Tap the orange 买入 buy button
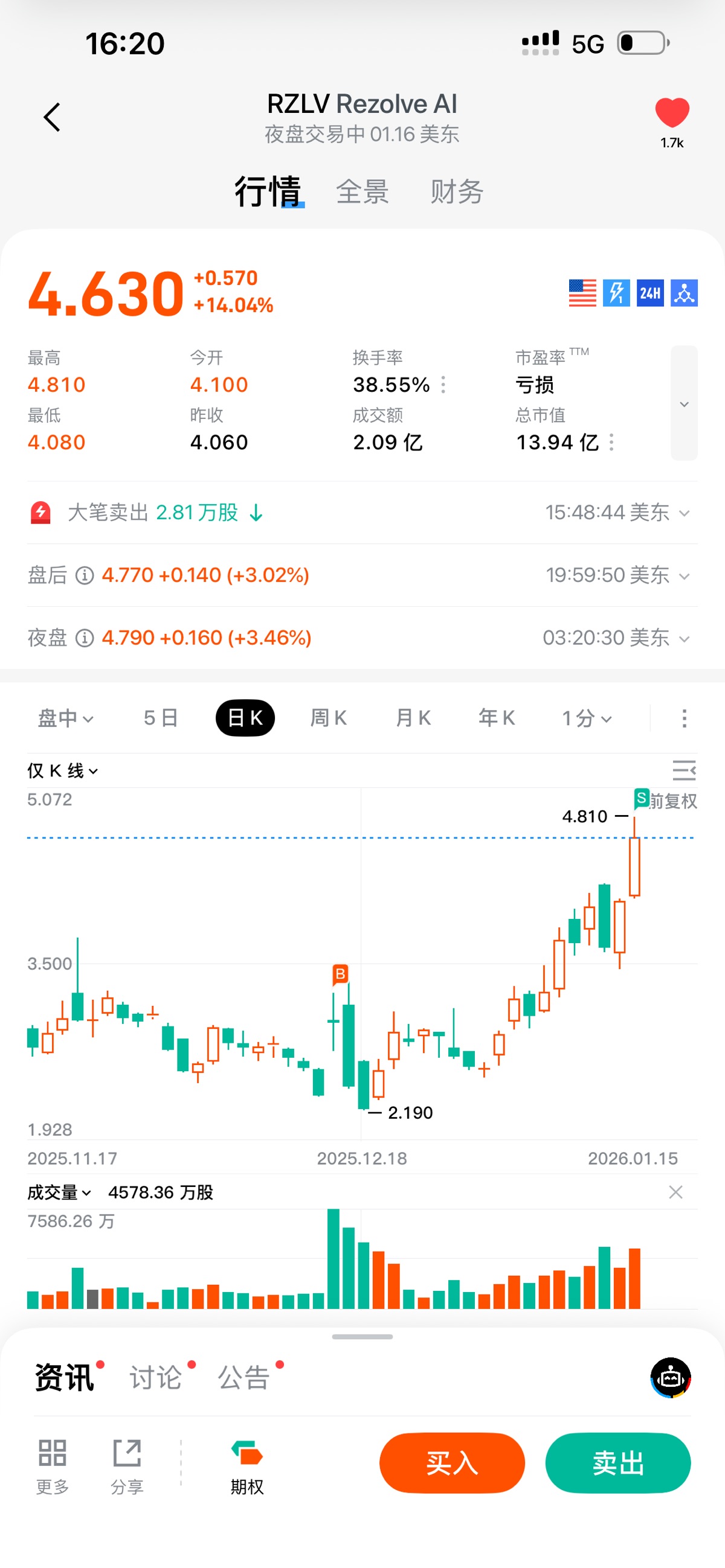The image size is (725, 1568). point(451,1463)
